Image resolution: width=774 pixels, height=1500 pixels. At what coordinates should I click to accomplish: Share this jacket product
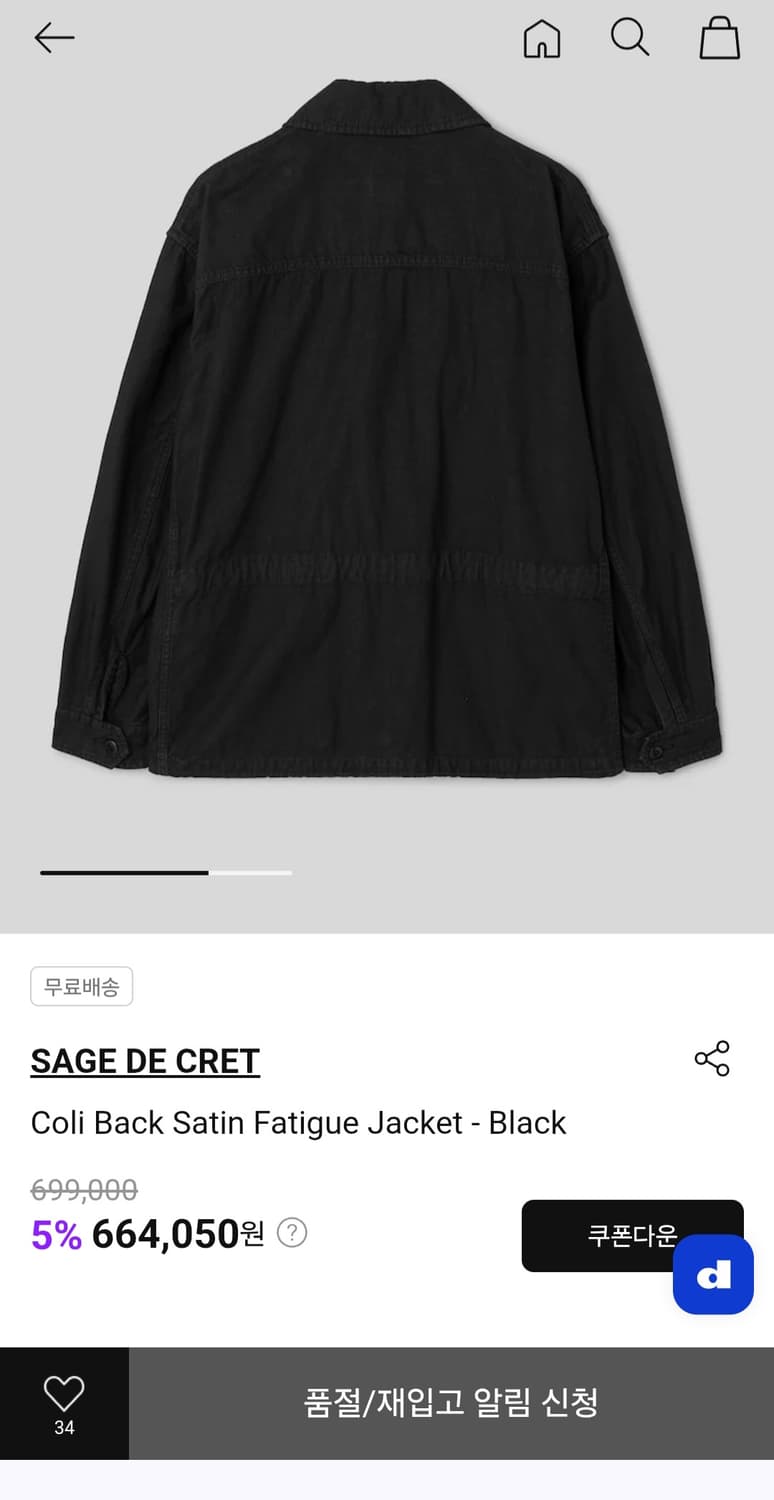coord(712,1059)
